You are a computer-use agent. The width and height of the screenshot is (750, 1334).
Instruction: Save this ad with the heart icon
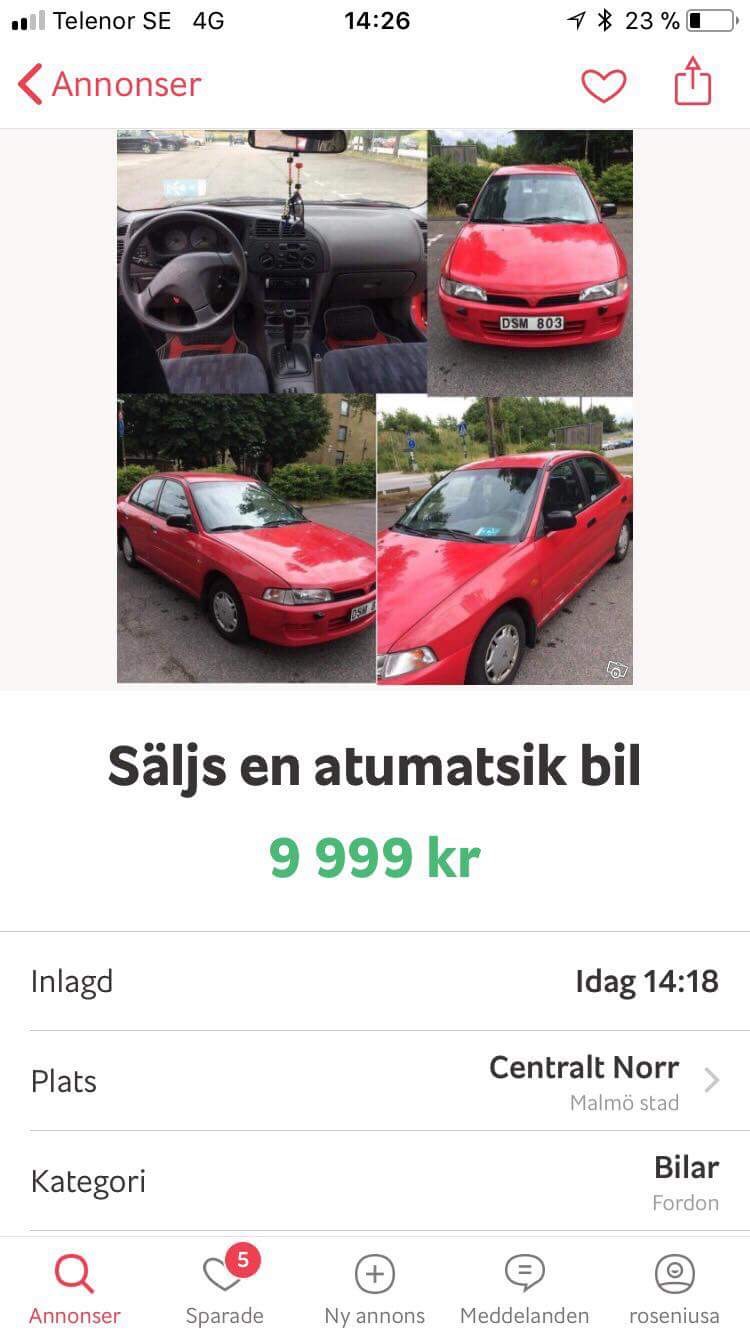tap(604, 86)
